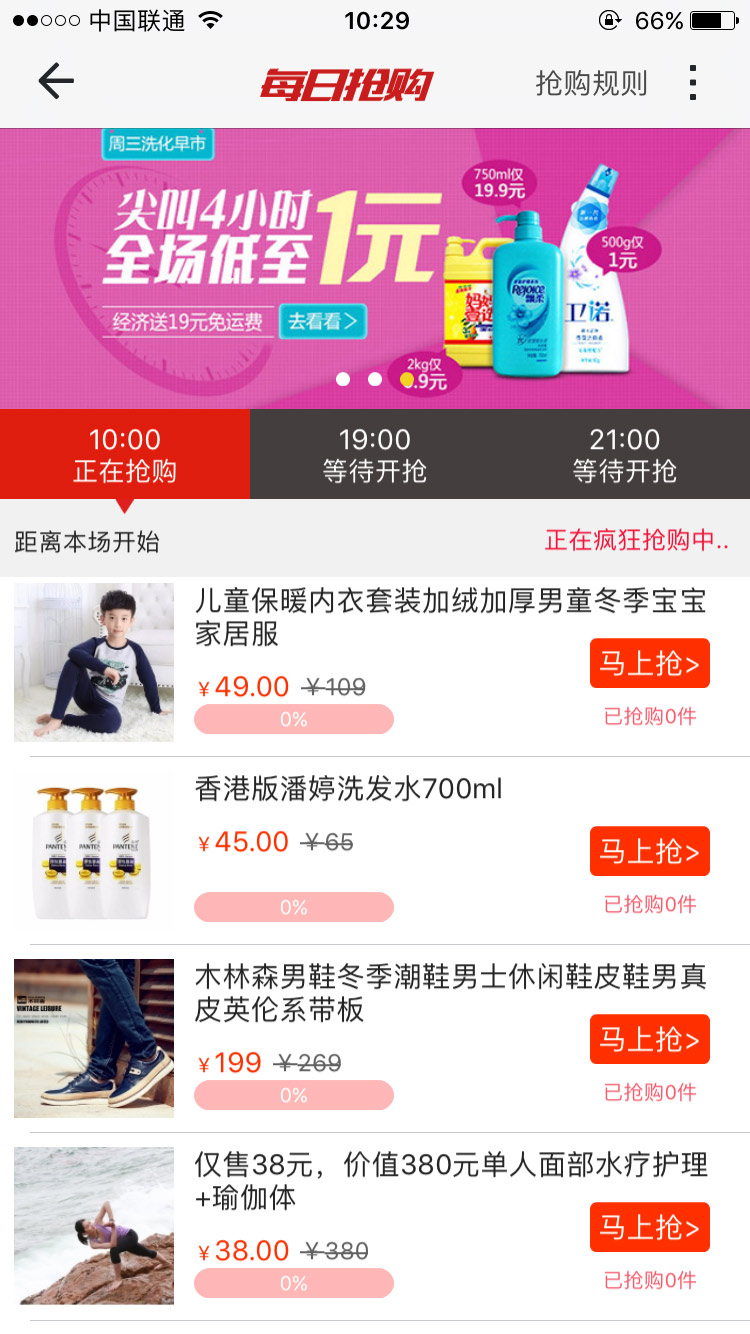The width and height of the screenshot is (750, 1334).
Task: Switch to the 21:00 等待开抢 session
Action: click(625, 454)
